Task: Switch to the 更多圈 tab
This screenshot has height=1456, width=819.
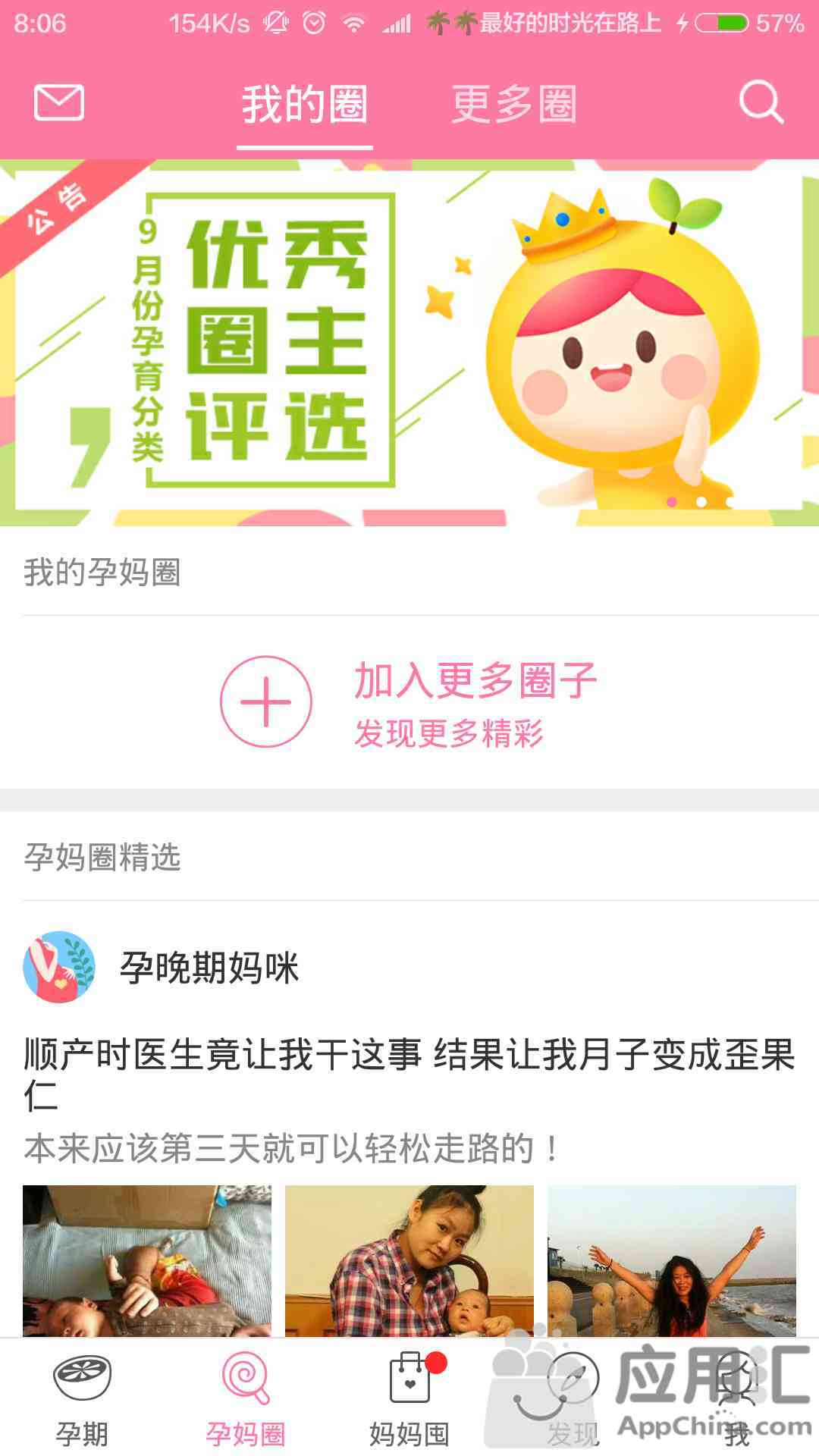Action: pos(515,105)
